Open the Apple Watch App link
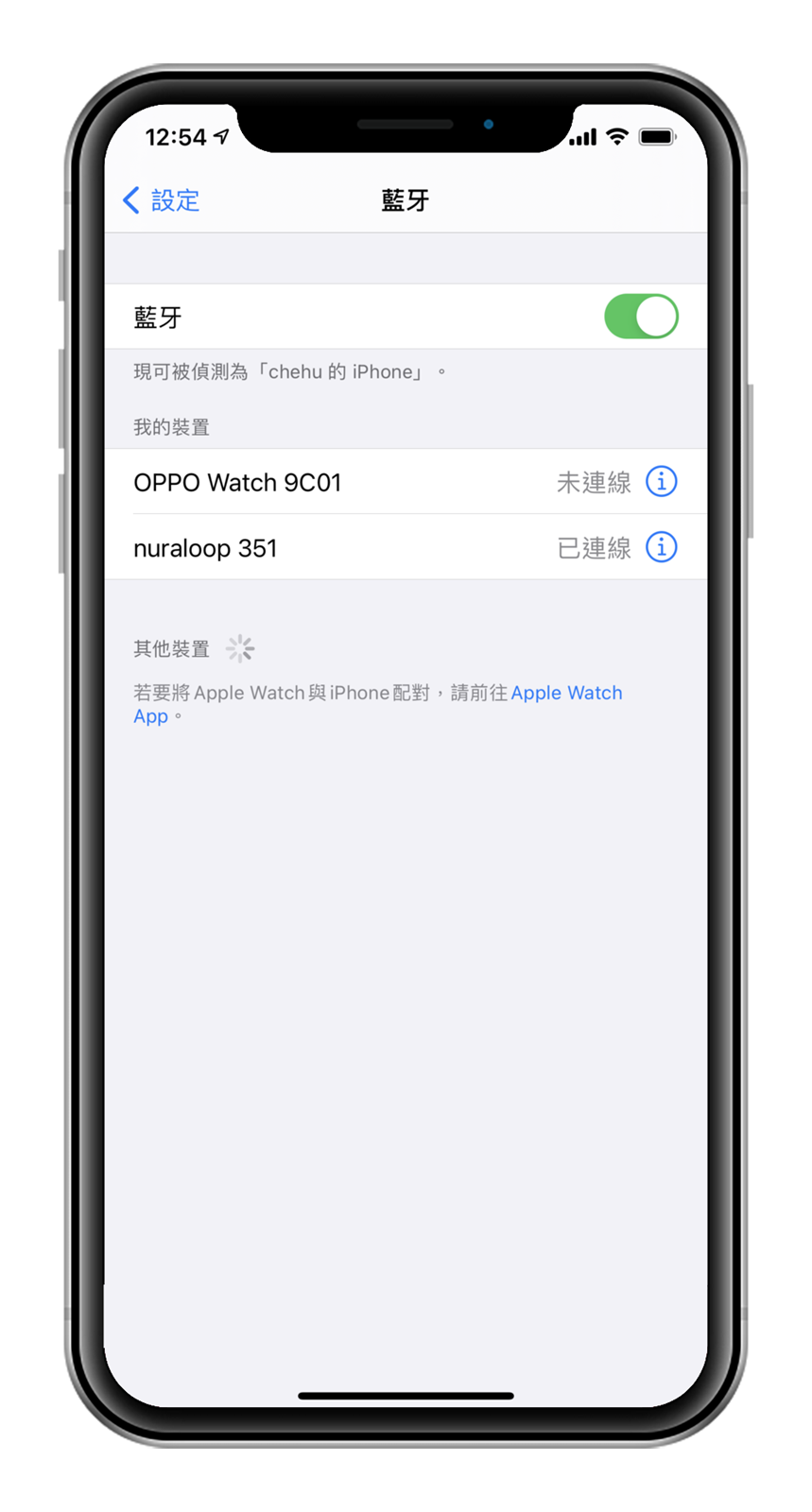 (x=565, y=693)
